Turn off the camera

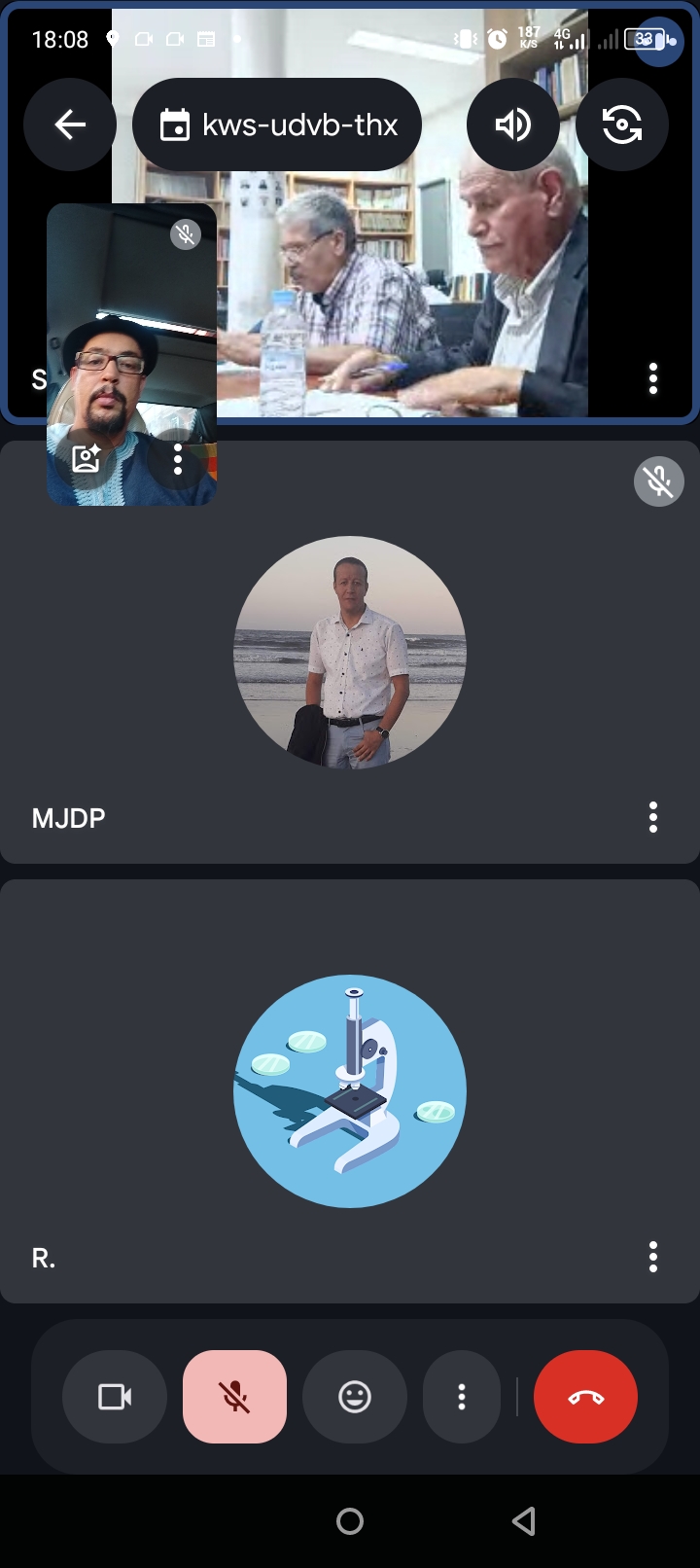pos(115,1397)
